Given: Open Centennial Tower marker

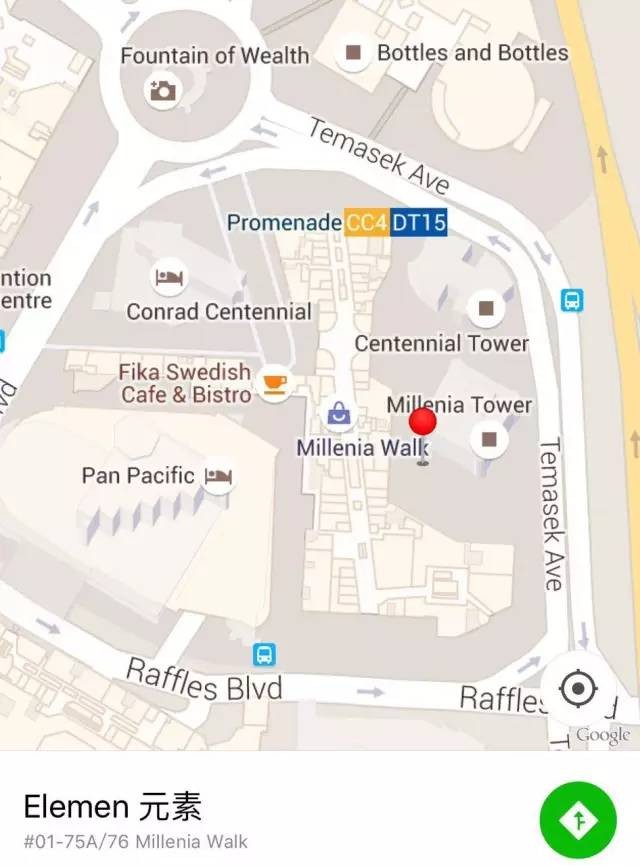Looking at the screenshot, I should point(486,308).
